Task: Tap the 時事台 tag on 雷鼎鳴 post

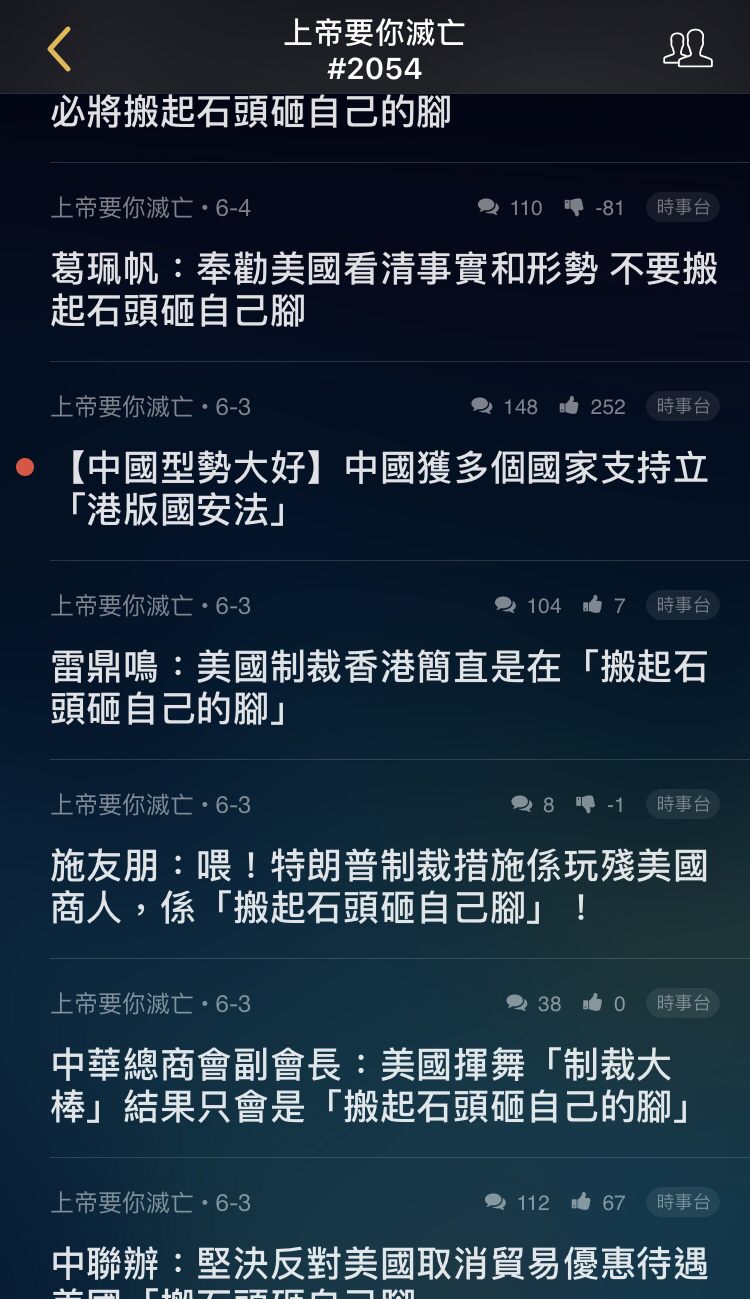Action: [x=683, y=605]
